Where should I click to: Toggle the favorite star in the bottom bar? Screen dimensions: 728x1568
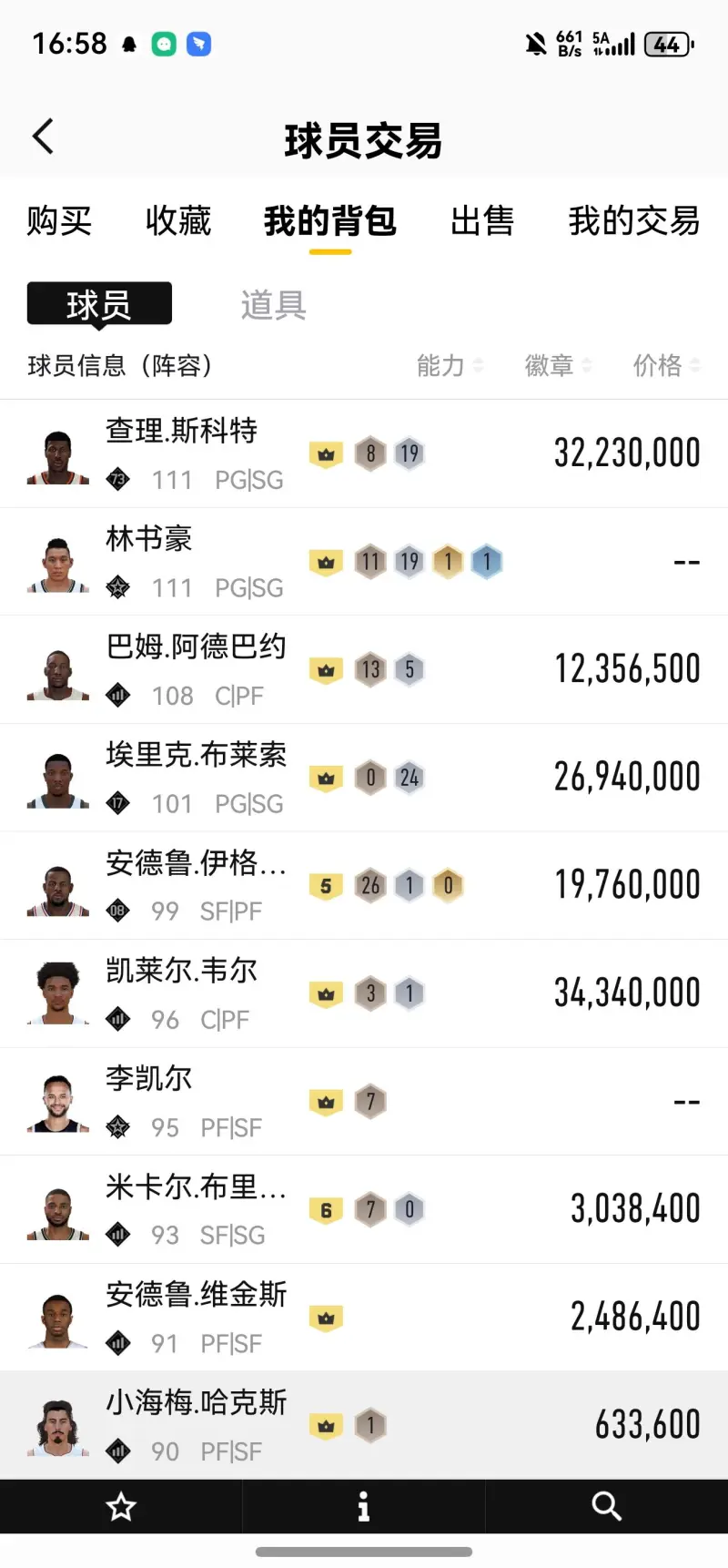coord(120,1506)
